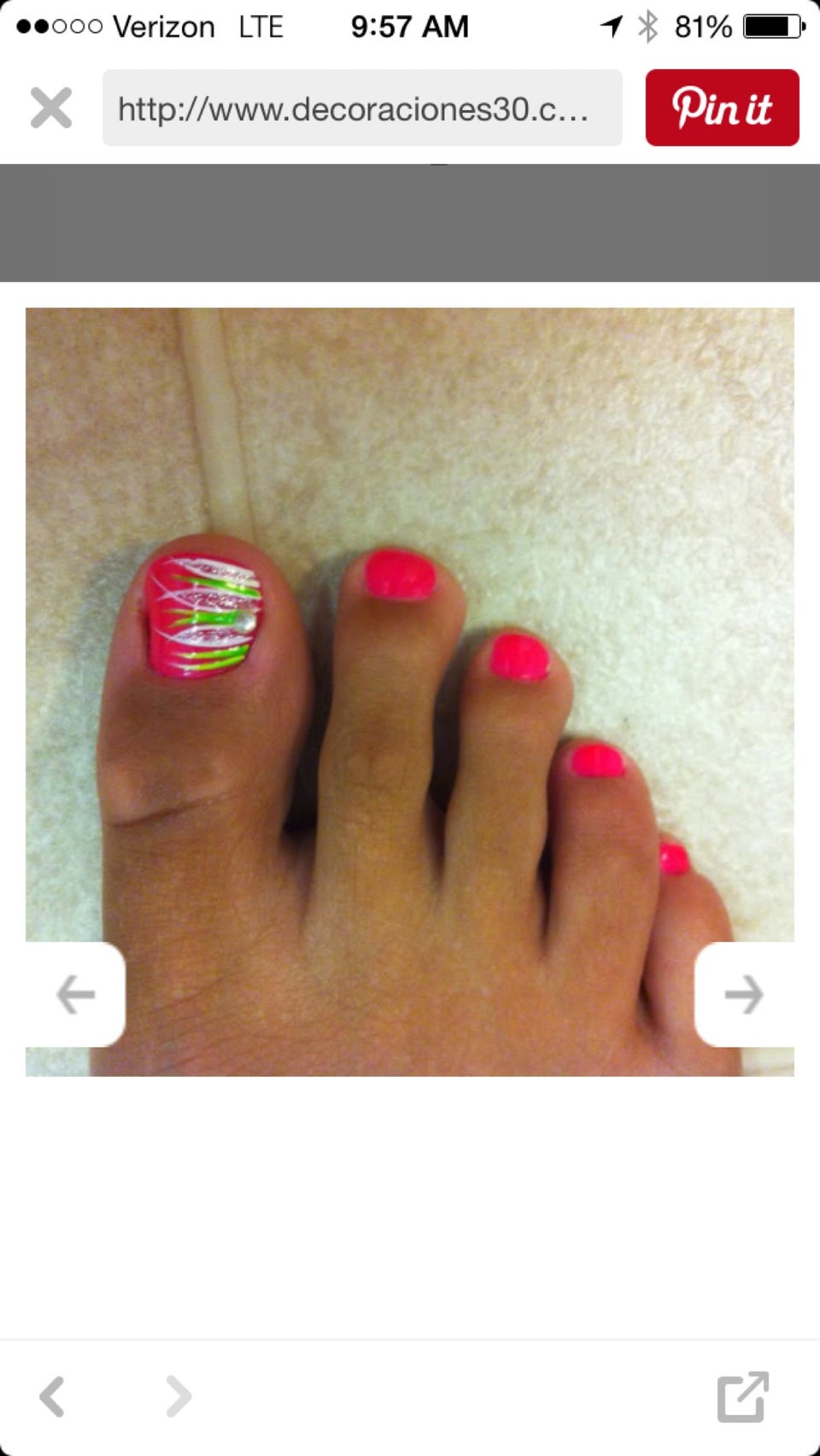Go back to the previous web page
820x1456 pixels.
(x=53, y=1397)
